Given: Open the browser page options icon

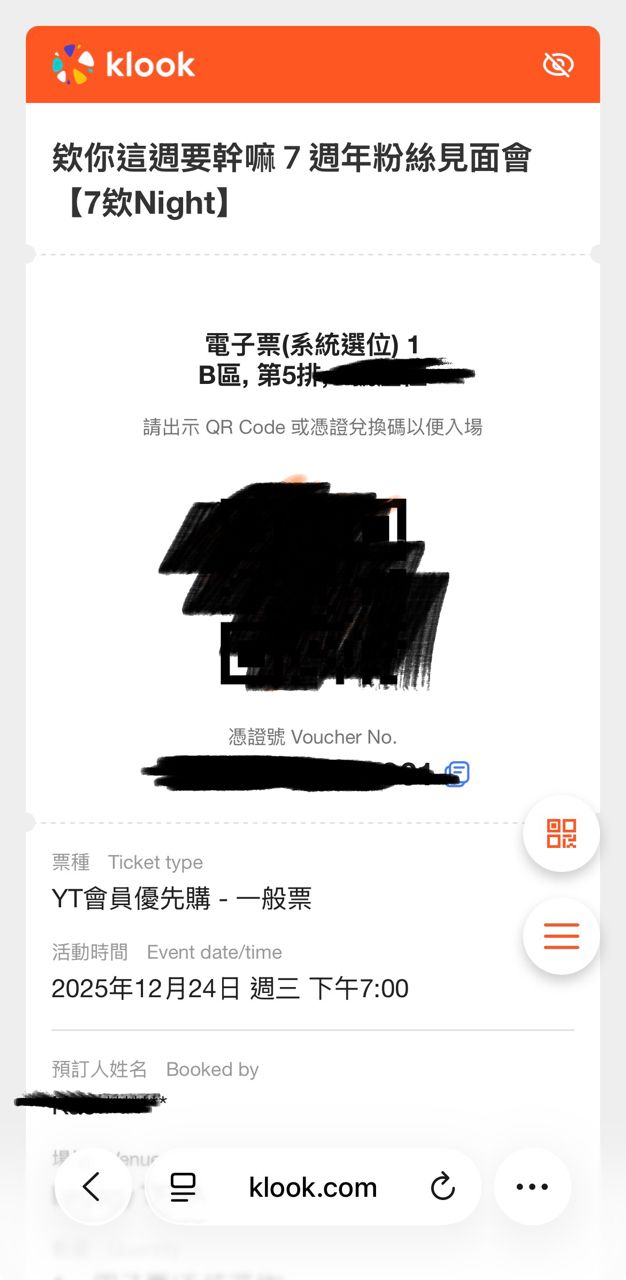Looking at the screenshot, I should point(183,1187).
